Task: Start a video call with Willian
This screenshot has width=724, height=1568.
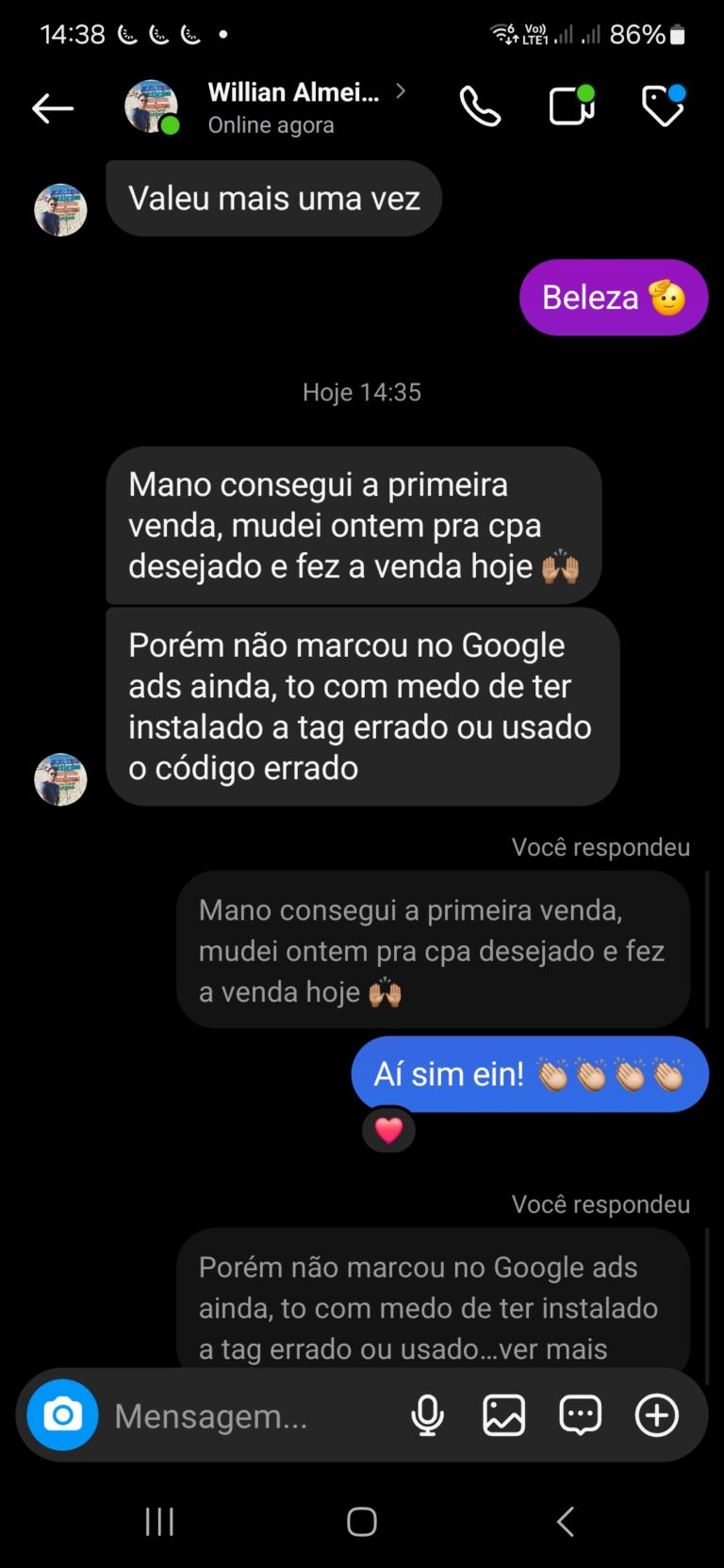Action: click(x=571, y=106)
